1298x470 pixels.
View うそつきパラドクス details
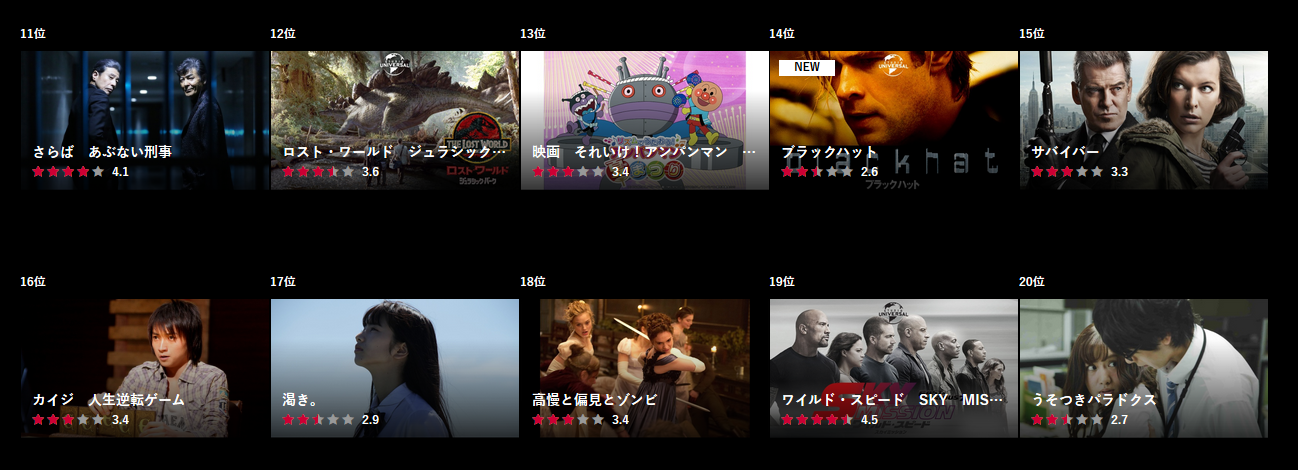[1143, 368]
